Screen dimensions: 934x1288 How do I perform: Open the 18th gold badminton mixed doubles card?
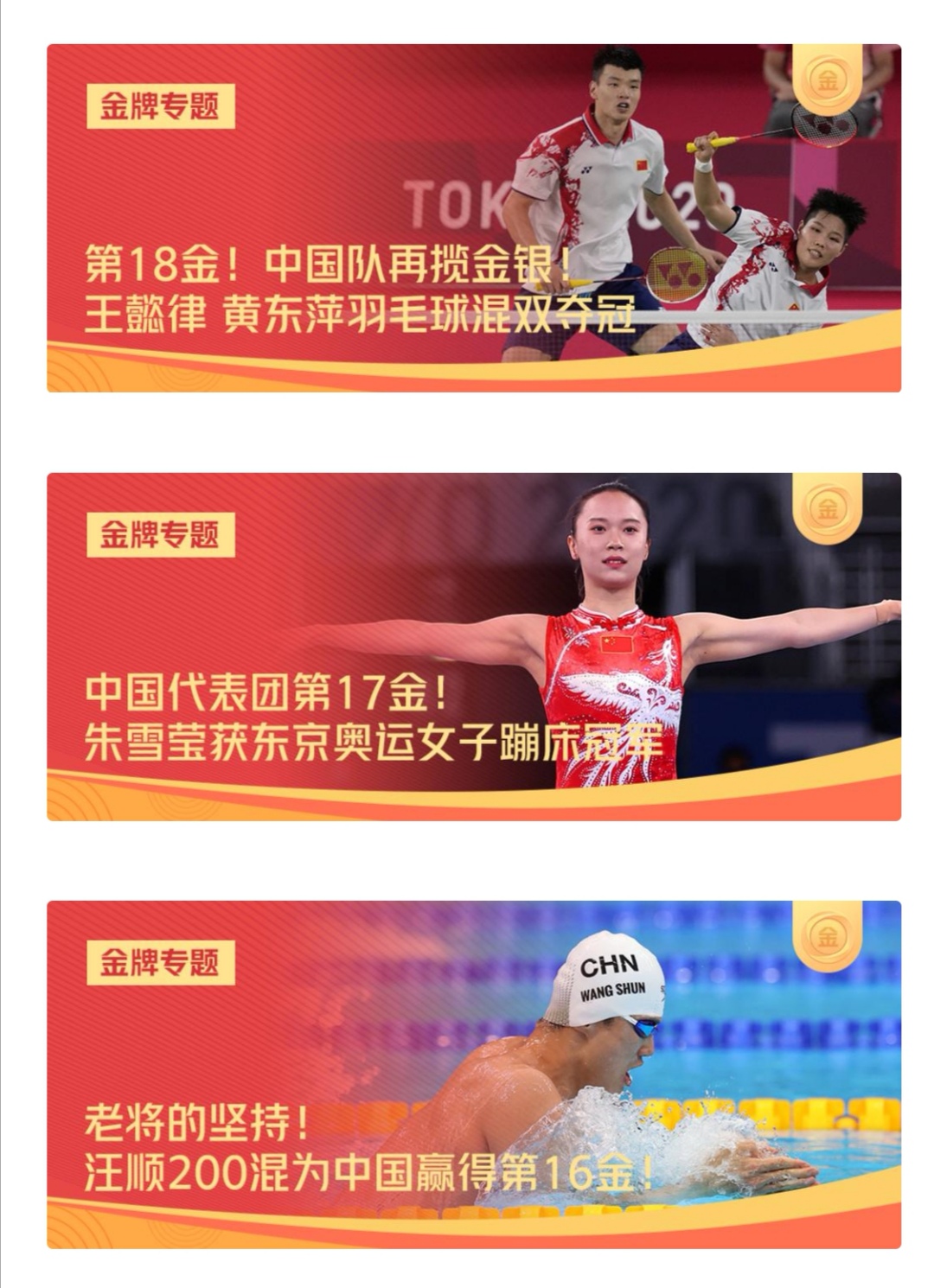point(473,218)
